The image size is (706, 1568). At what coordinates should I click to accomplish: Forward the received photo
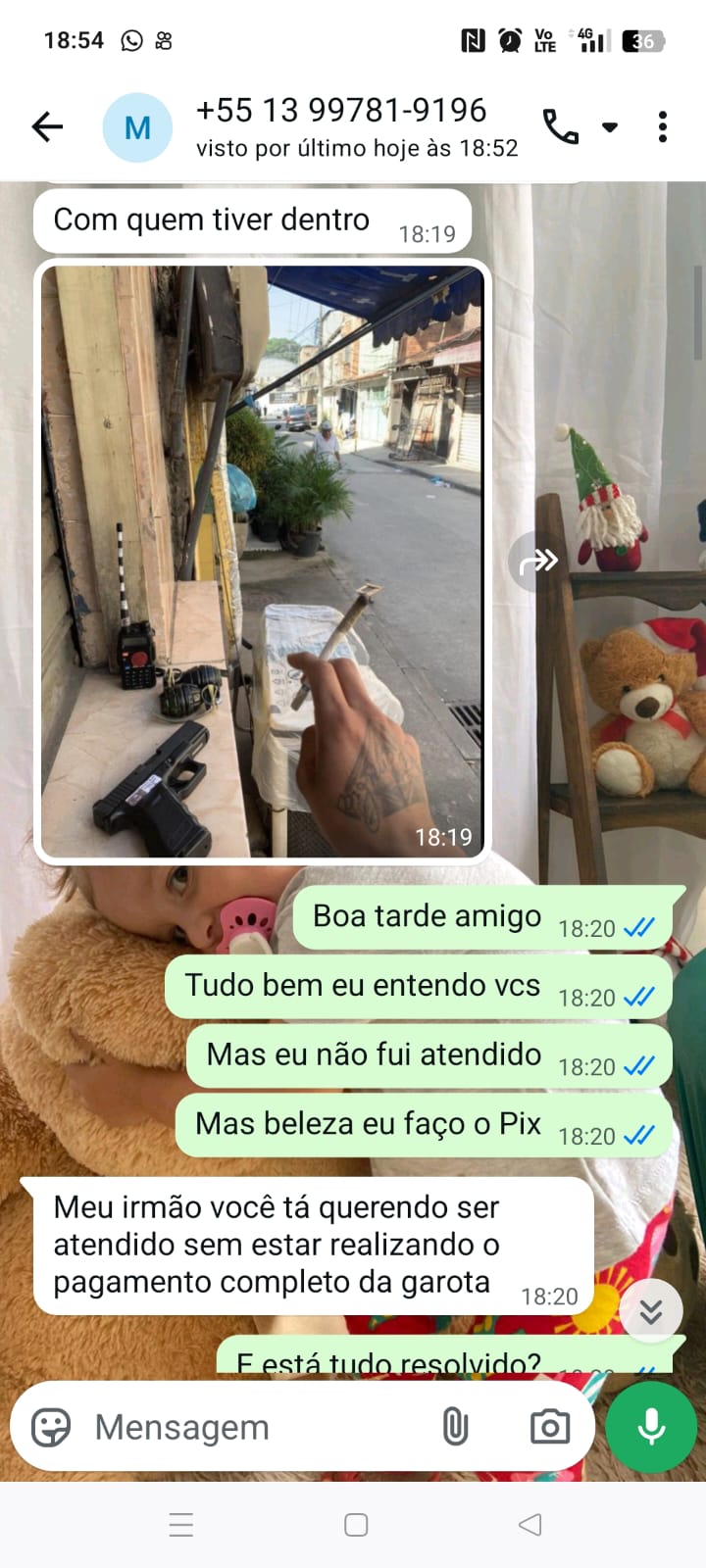click(537, 562)
